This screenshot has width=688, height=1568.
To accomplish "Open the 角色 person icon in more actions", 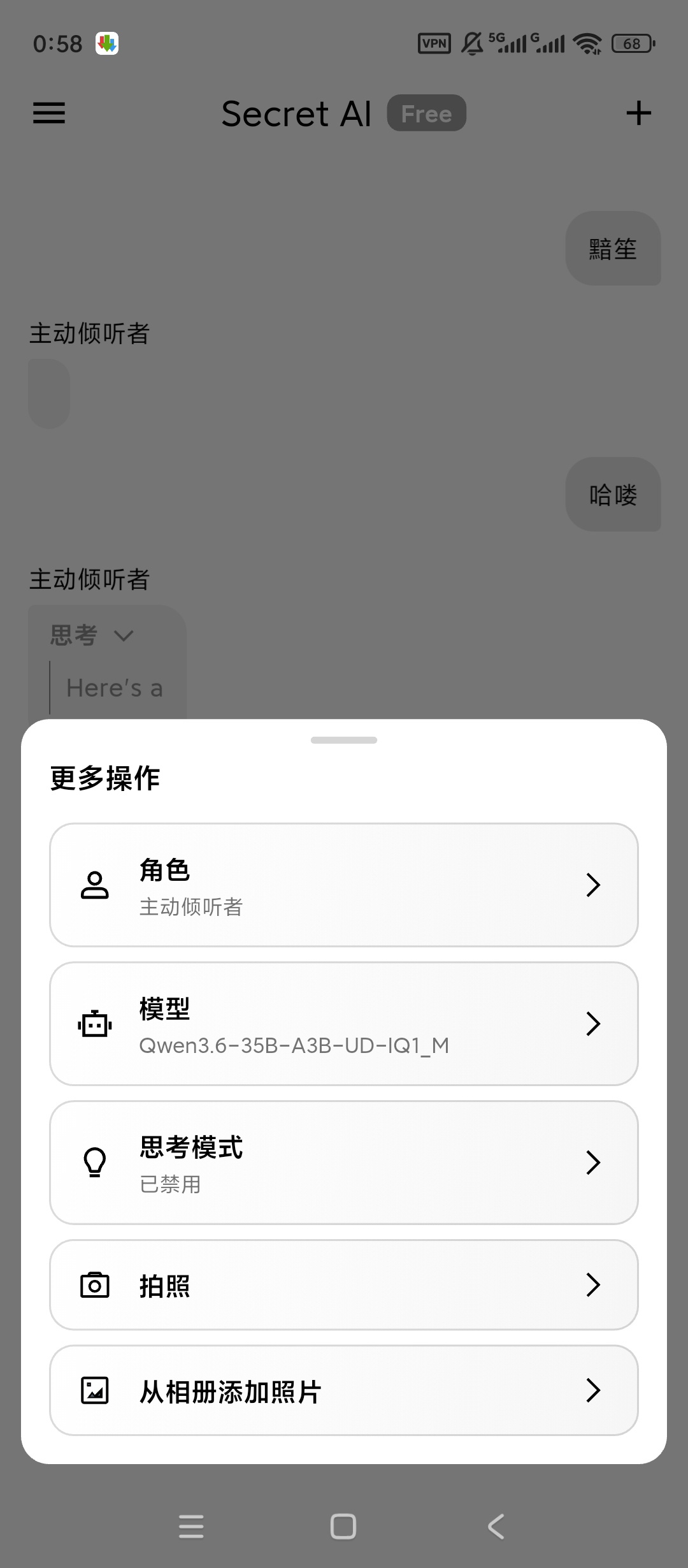I will [94, 885].
